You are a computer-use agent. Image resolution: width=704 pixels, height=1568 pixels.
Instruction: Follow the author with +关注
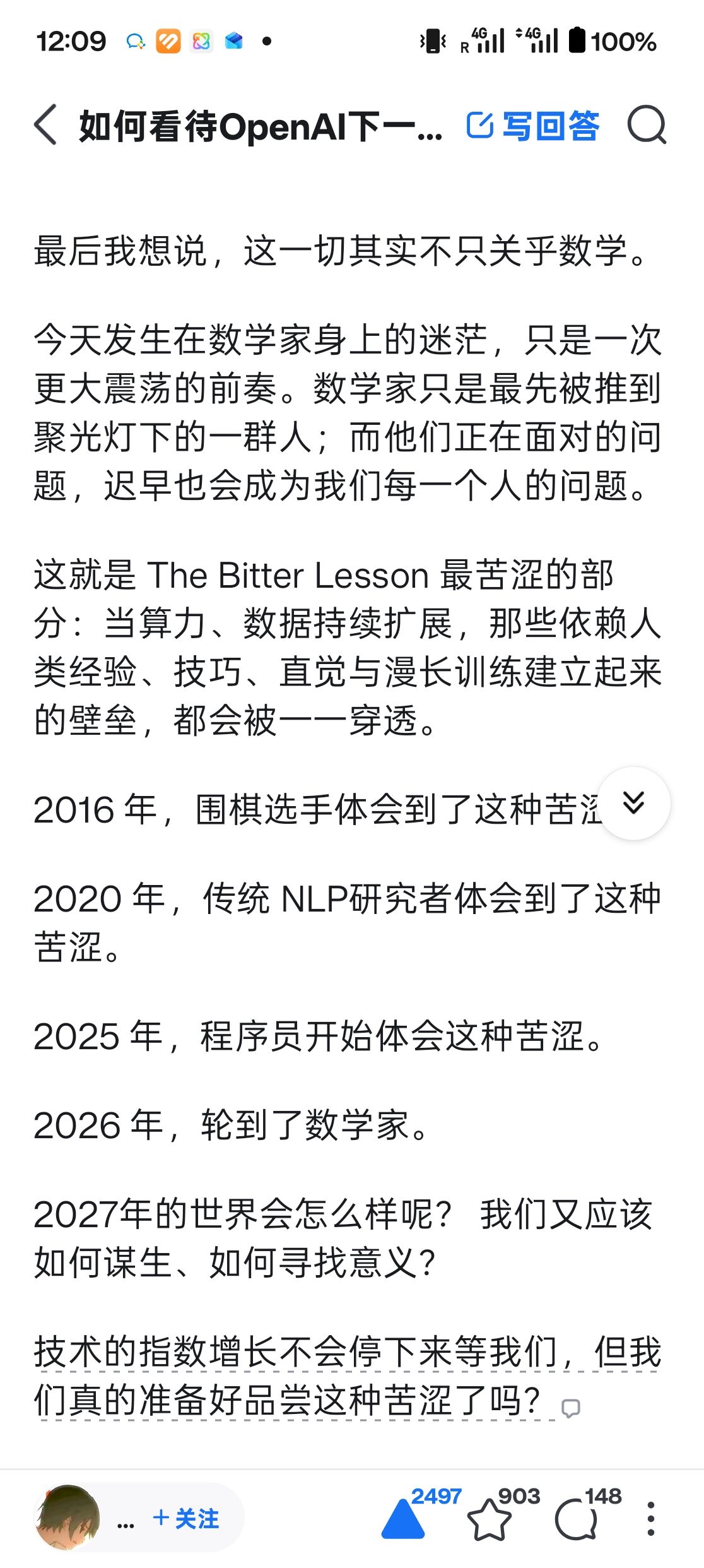pos(186,1518)
